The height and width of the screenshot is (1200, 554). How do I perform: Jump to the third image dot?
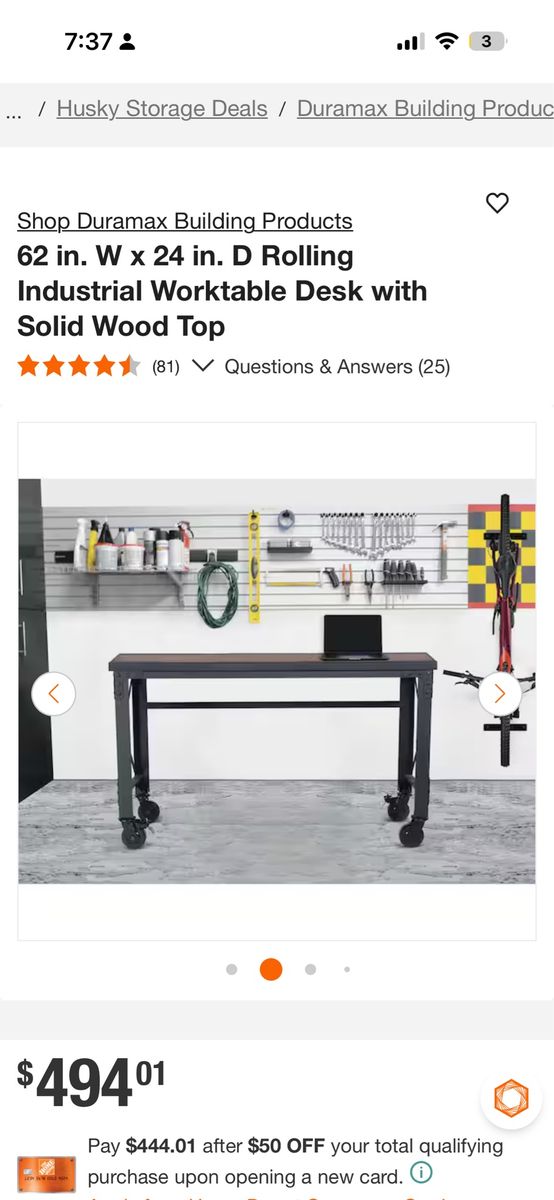tap(311, 969)
